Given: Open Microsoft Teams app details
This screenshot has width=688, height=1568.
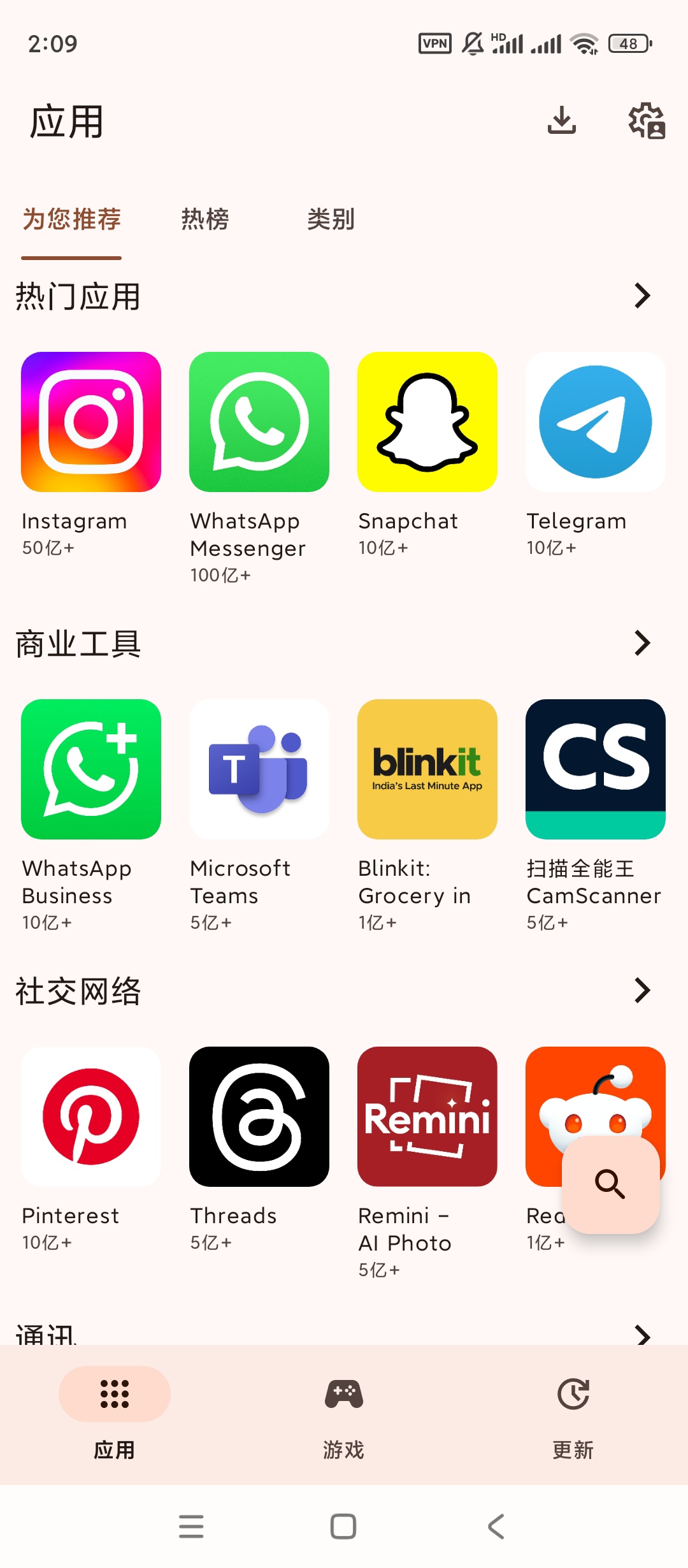Looking at the screenshot, I should pyautogui.click(x=259, y=769).
